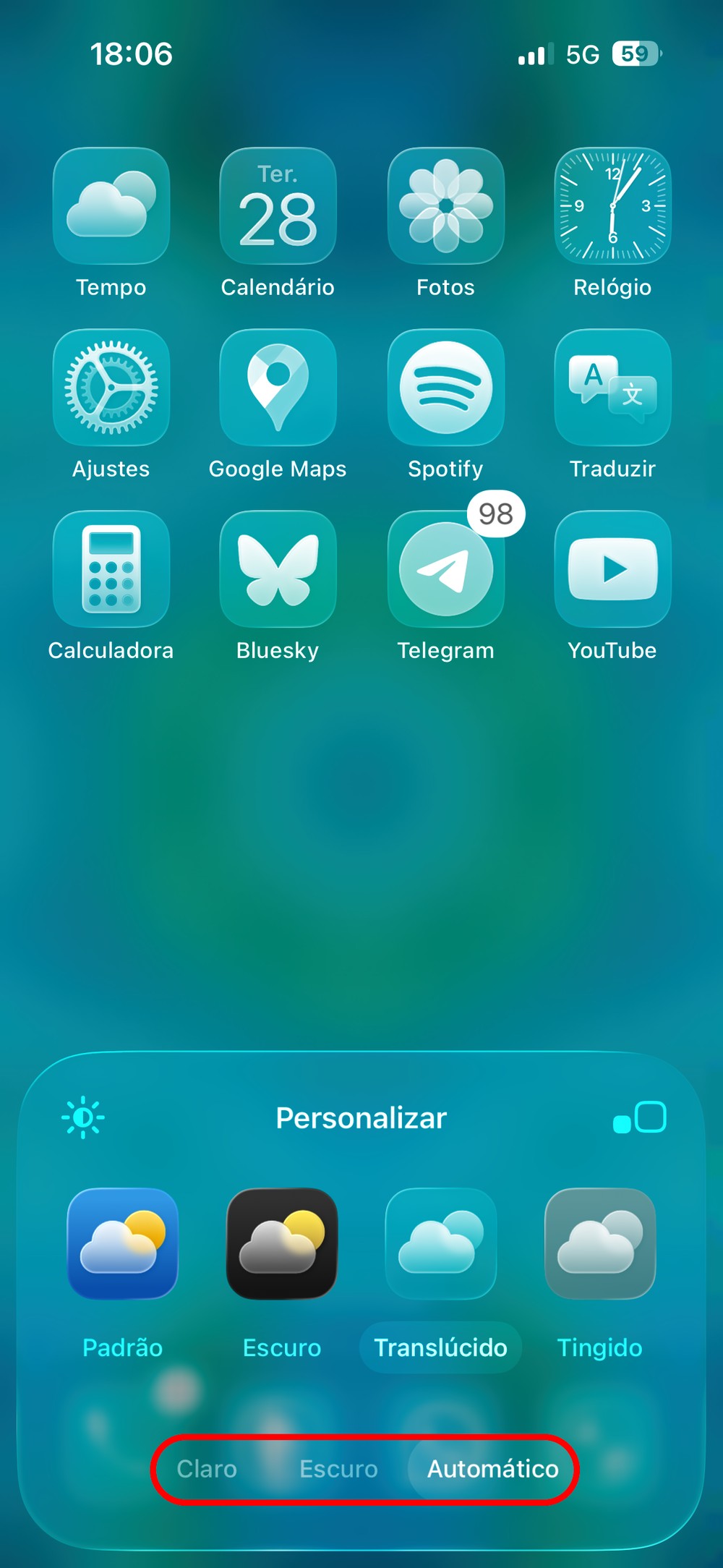Screen dimensions: 723x1568
Task: Launch the Fotos app
Action: pos(445,206)
